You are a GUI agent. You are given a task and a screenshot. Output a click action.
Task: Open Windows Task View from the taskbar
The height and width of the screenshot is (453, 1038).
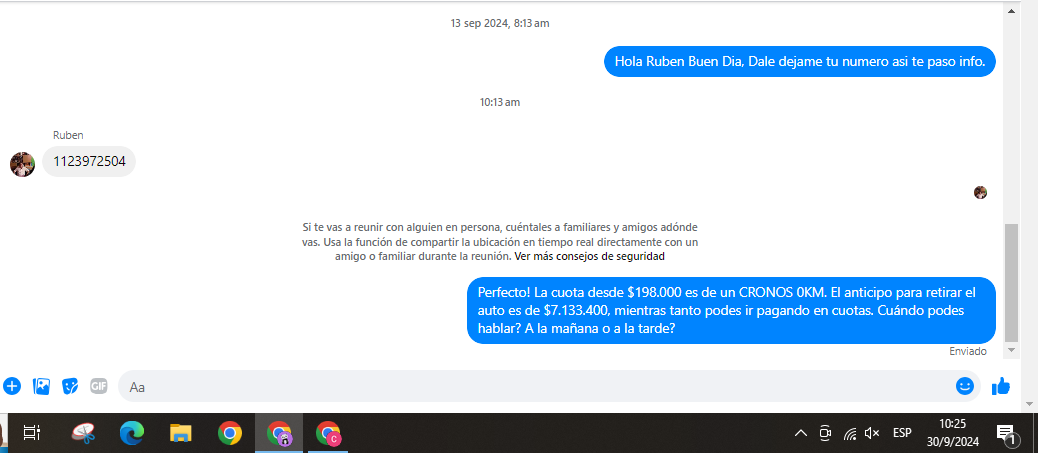[x=32, y=433]
